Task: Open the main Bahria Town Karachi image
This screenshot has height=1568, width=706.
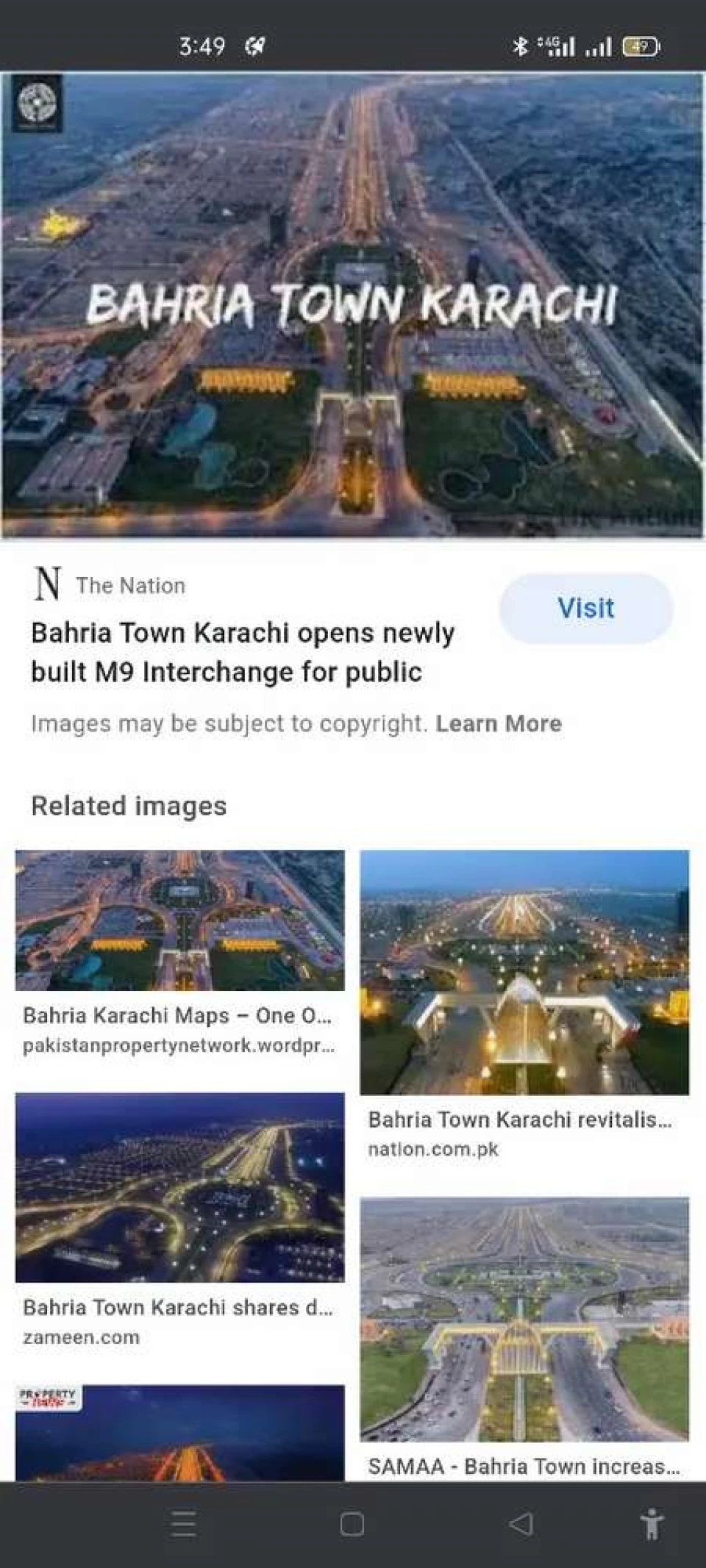Action: point(353,306)
